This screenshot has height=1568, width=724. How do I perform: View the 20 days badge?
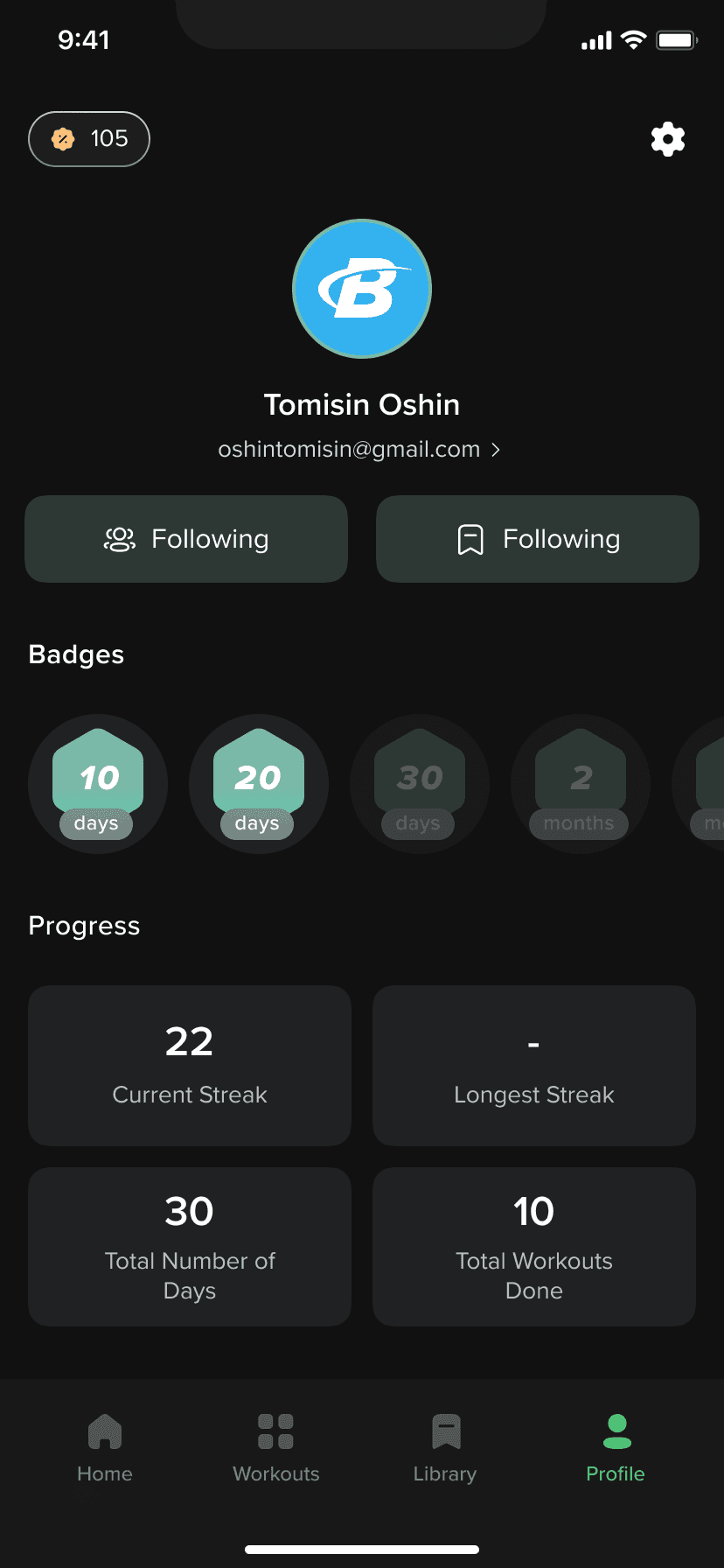click(x=259, y=784)
